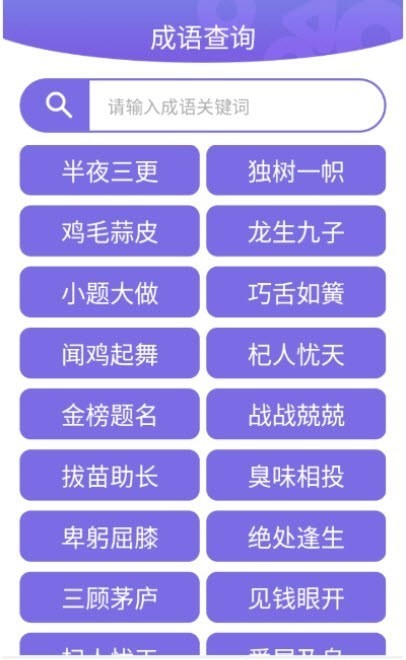The image size is (406, 660).
Task: Open 小题大做 idiom entry
Action: point(110,292)
